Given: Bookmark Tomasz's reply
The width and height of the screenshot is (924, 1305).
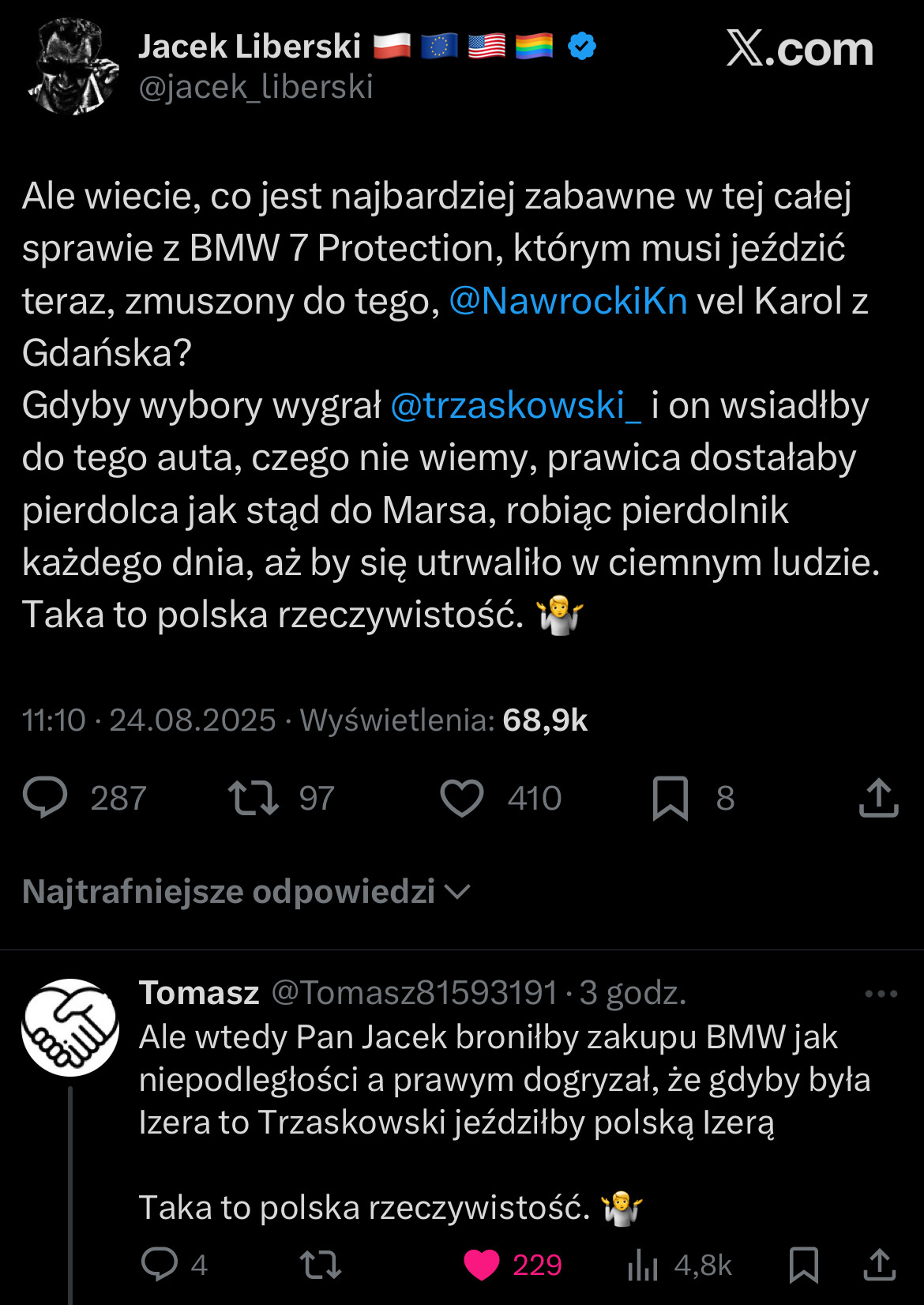Looking at the screenshot, I should pos(804,1264).
